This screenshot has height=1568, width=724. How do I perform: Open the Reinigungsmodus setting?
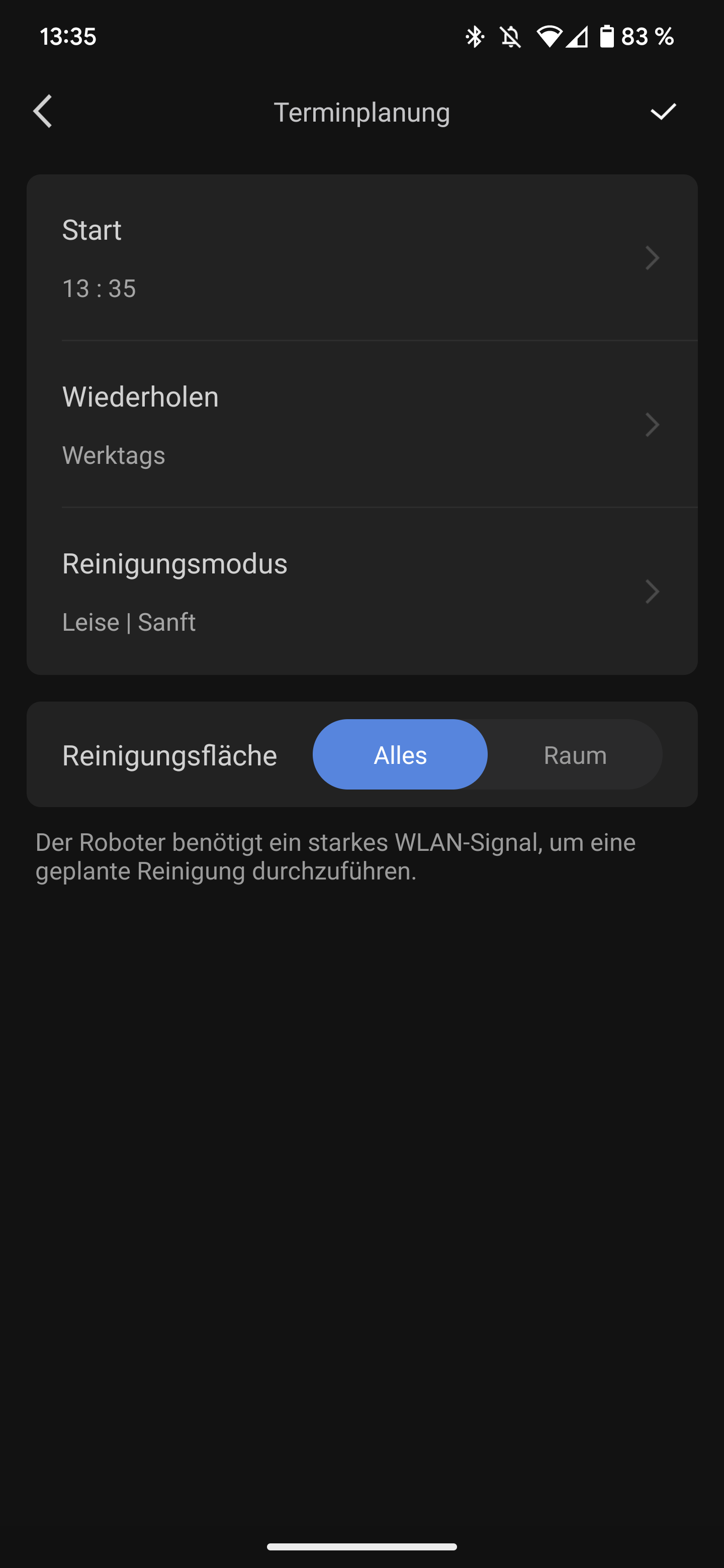click(x=361, y=592)
